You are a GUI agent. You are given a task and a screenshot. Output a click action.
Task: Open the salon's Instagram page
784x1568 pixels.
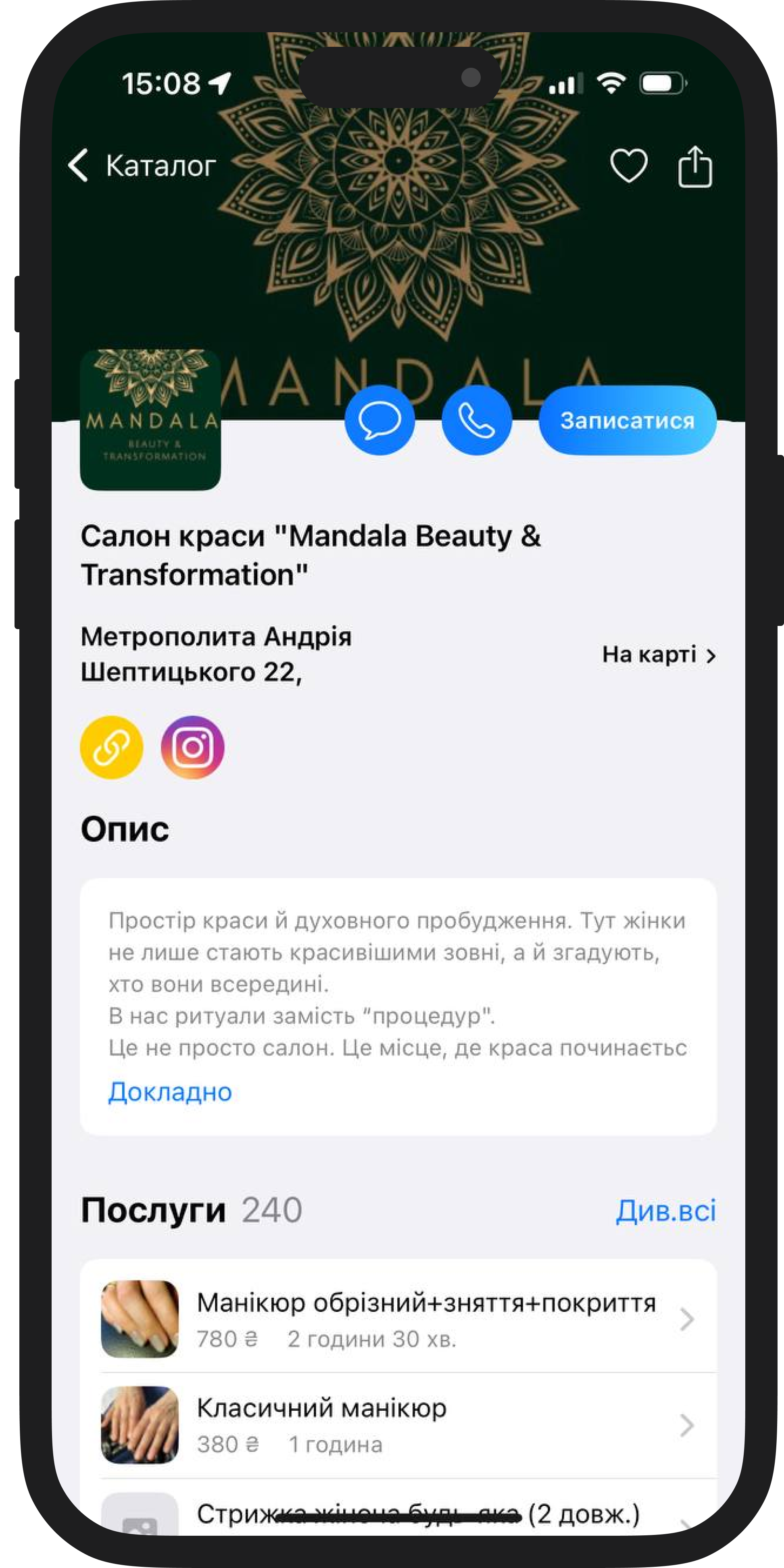coord(192,747)
